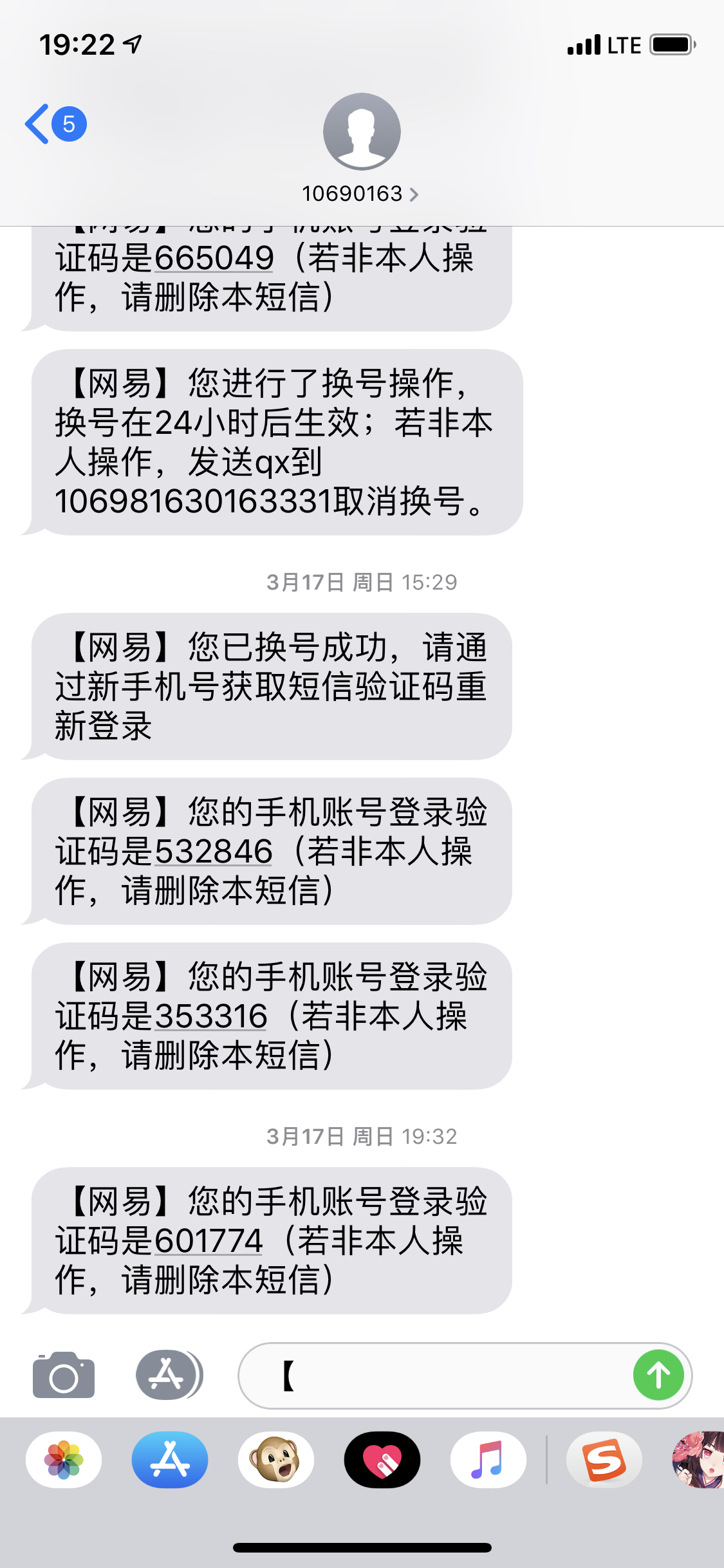724x1568 pixels.
Task: Open the Photos app from the dock
Action: (62, 1460)
